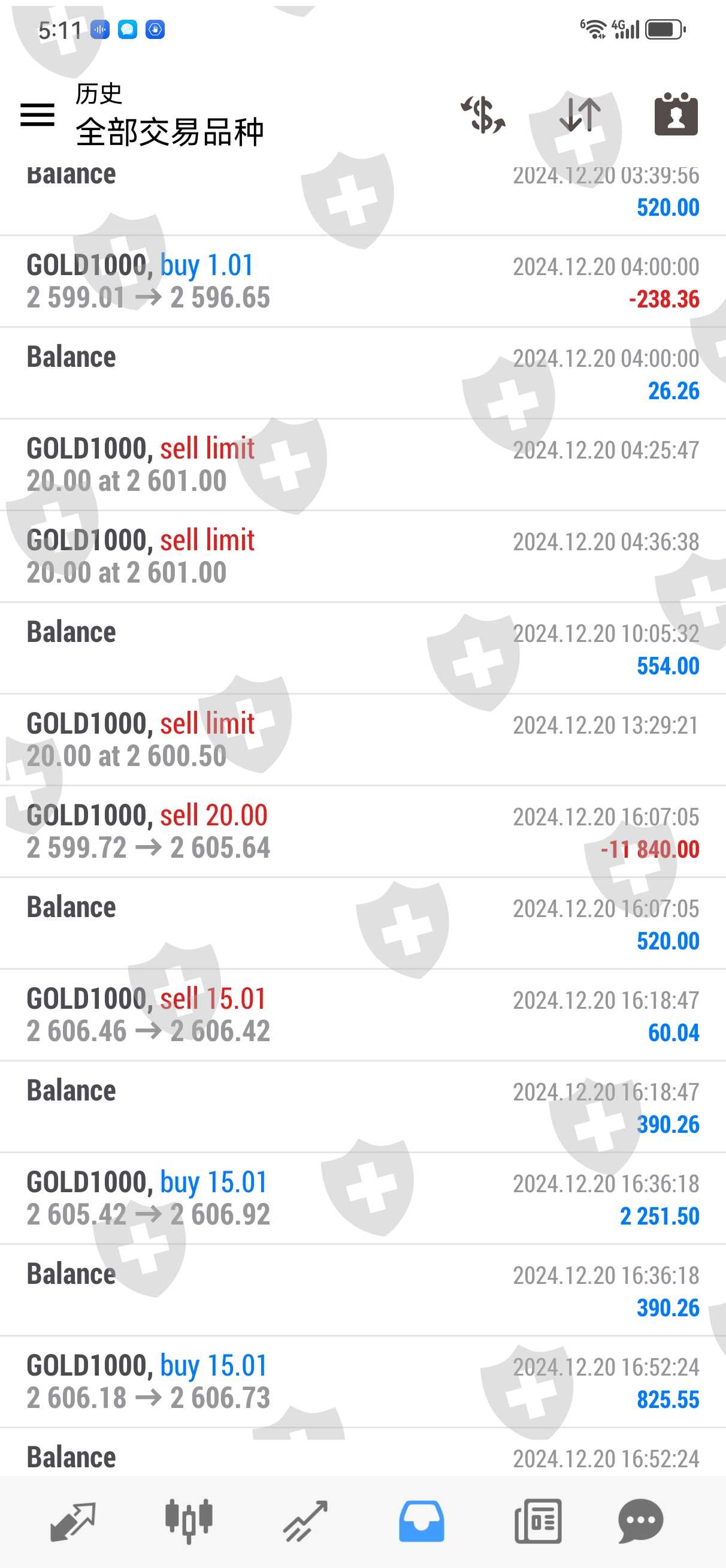Expand the sell 20.00 trade with -11 840.00 loss
The image size is (726, 1568).
point(362,831)
